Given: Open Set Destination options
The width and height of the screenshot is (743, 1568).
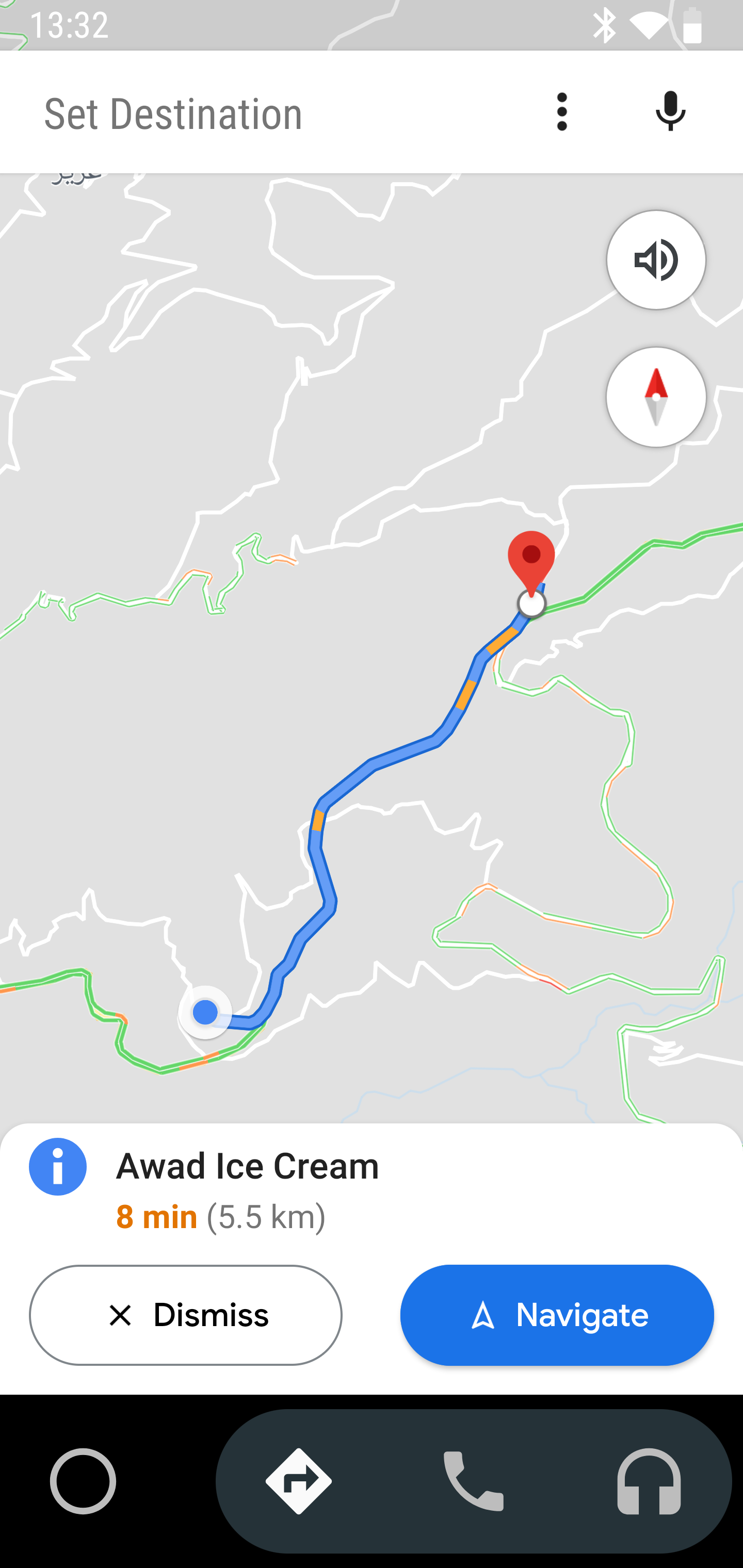Looking at the screenshot, I should point(173,113).
